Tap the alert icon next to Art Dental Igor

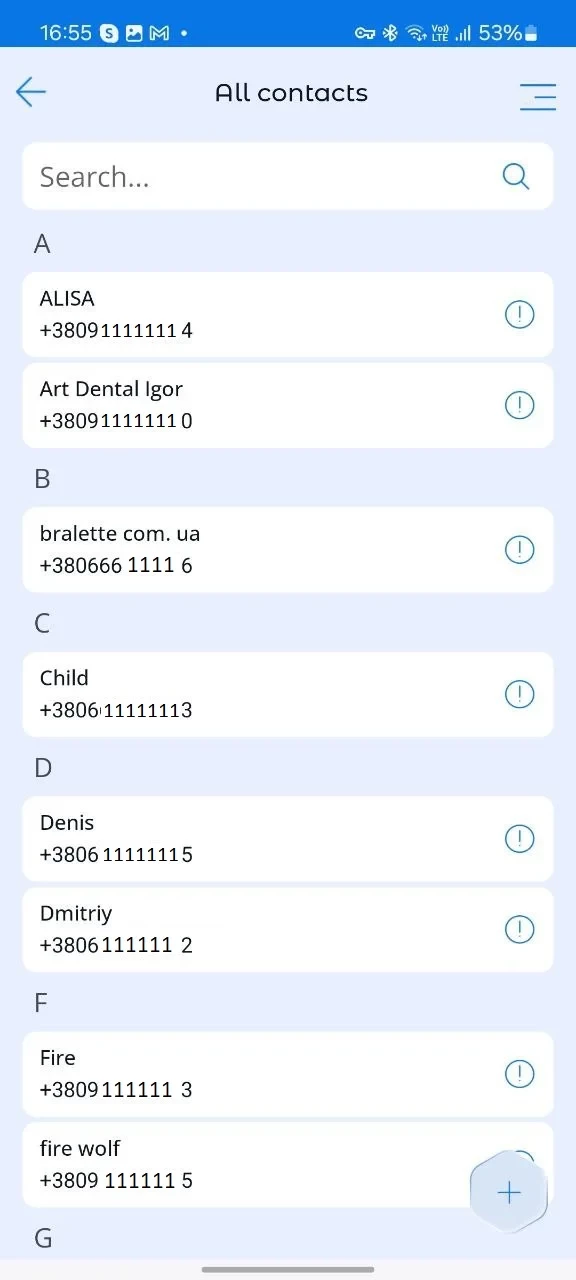(519, 405)
